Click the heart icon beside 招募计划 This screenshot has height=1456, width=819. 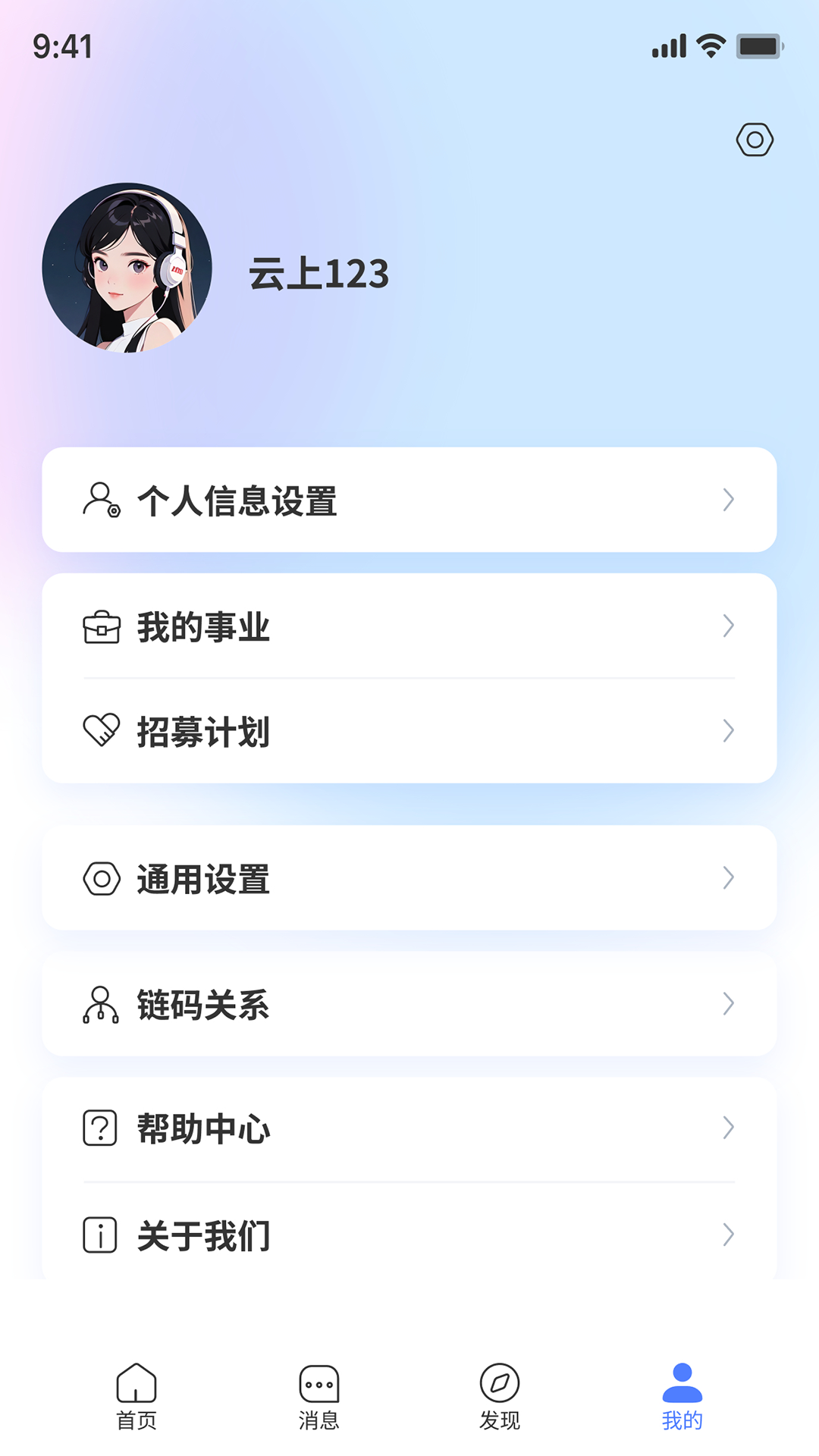click(101, 731)
